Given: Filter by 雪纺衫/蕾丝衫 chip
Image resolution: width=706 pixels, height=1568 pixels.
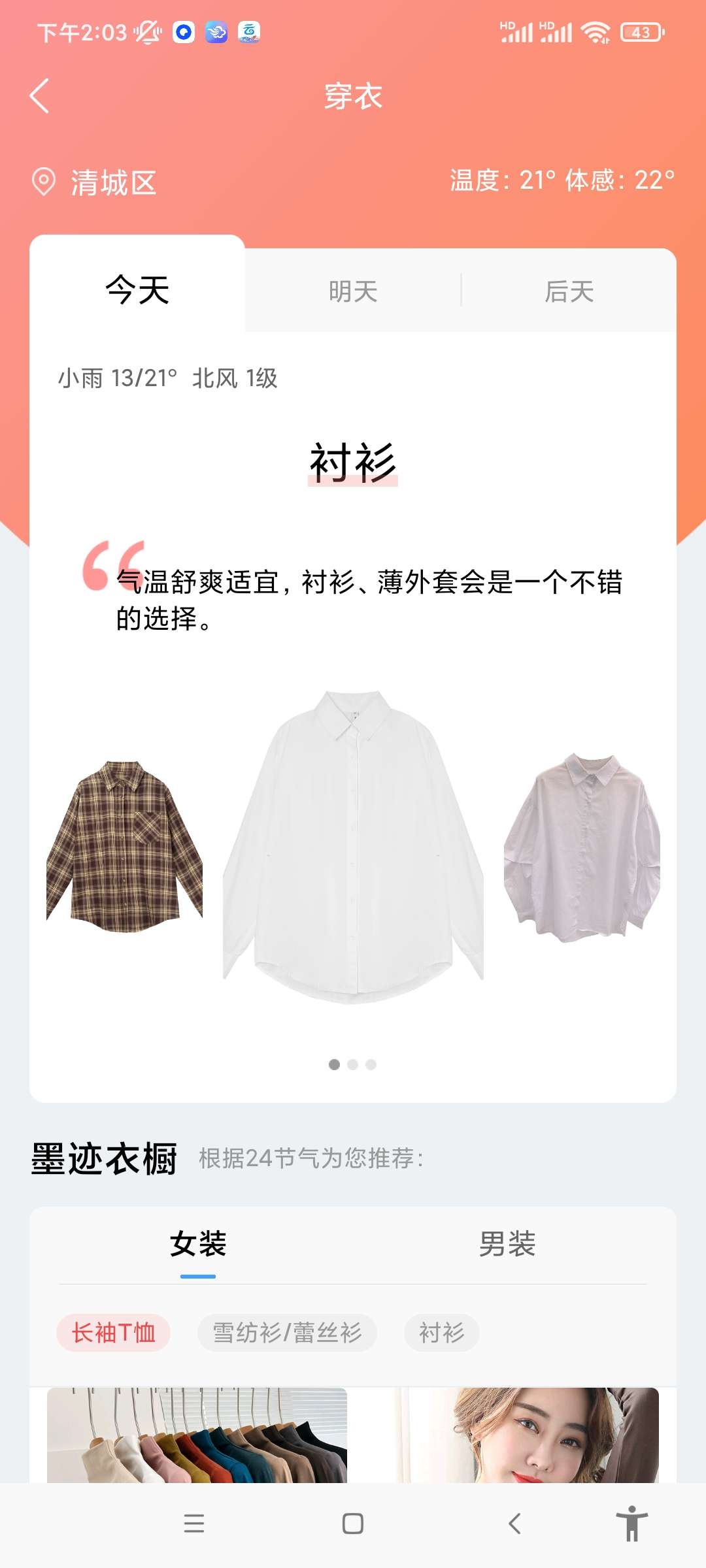Looking at the screenshot, I should click(287, 1333).
